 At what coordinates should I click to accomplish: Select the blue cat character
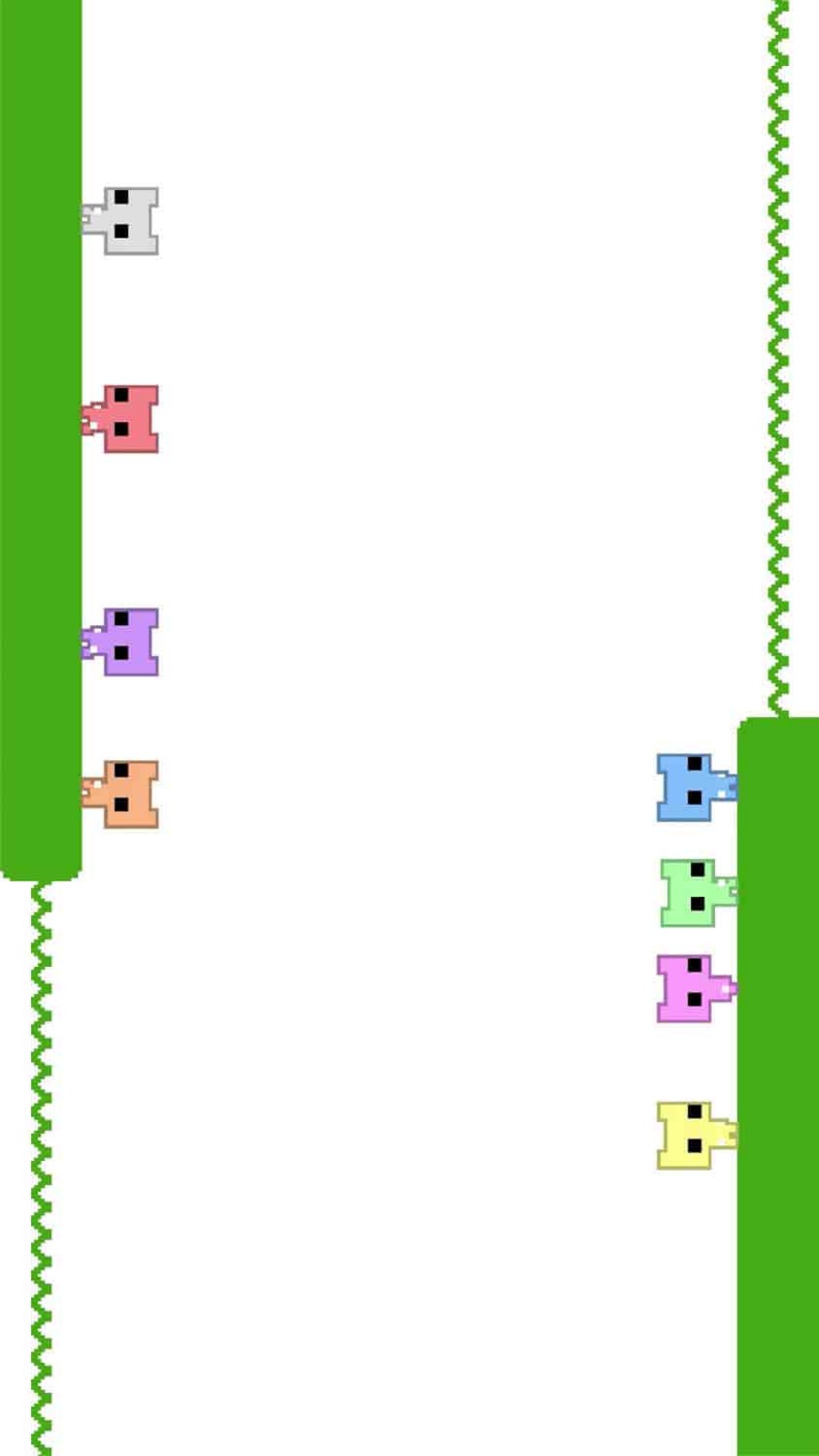[697, 787]
